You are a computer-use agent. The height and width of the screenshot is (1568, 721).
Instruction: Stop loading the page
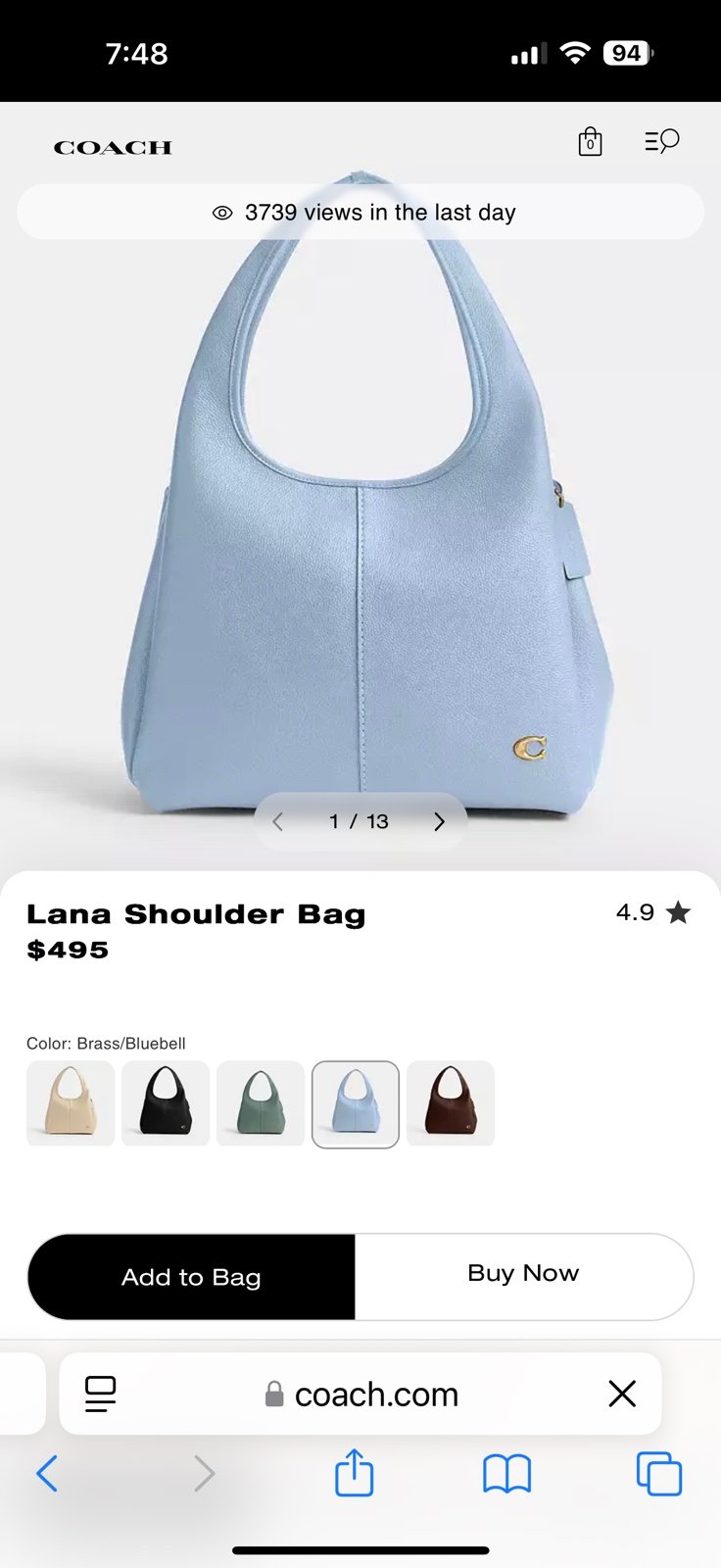[622, 1394]
